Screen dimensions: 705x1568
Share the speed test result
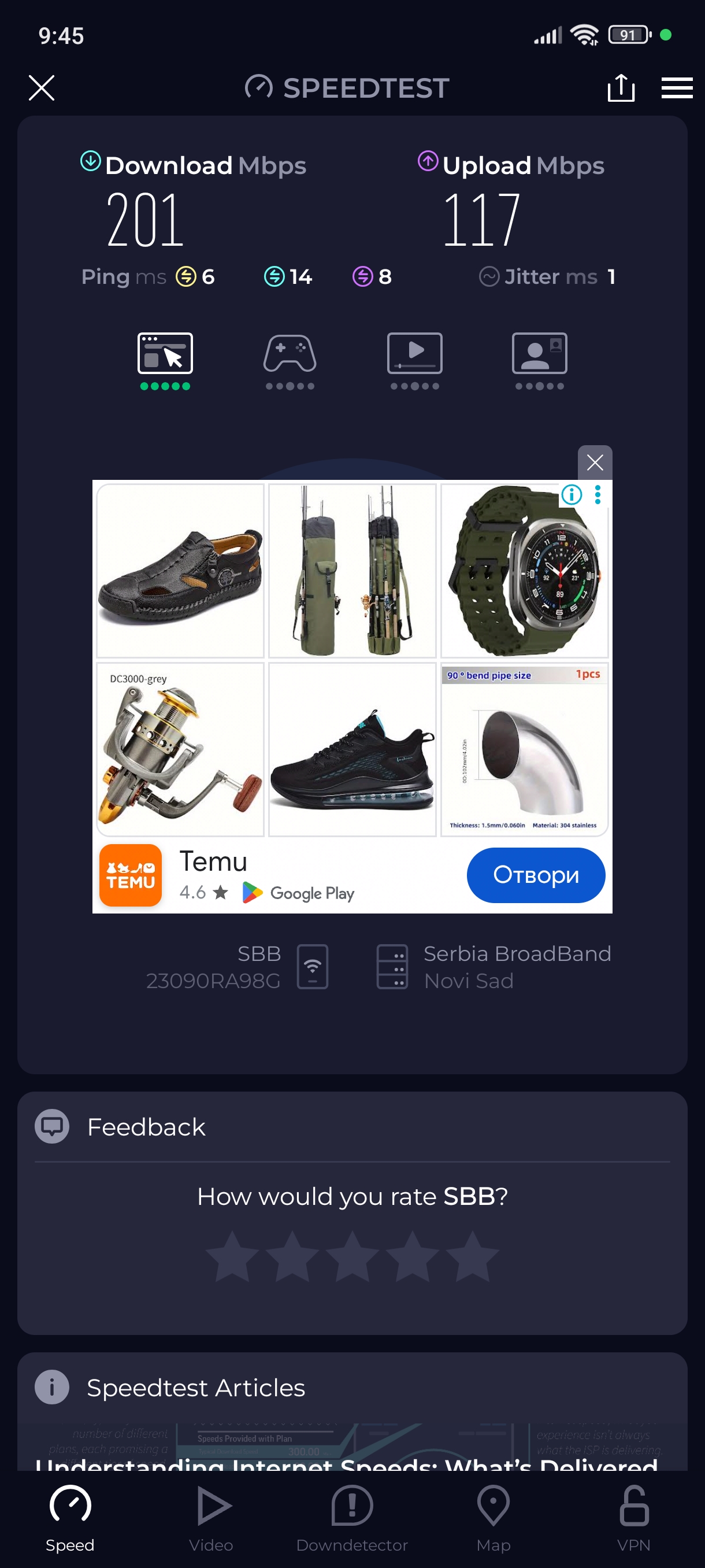pyautogui.click(x=621, y=88)
